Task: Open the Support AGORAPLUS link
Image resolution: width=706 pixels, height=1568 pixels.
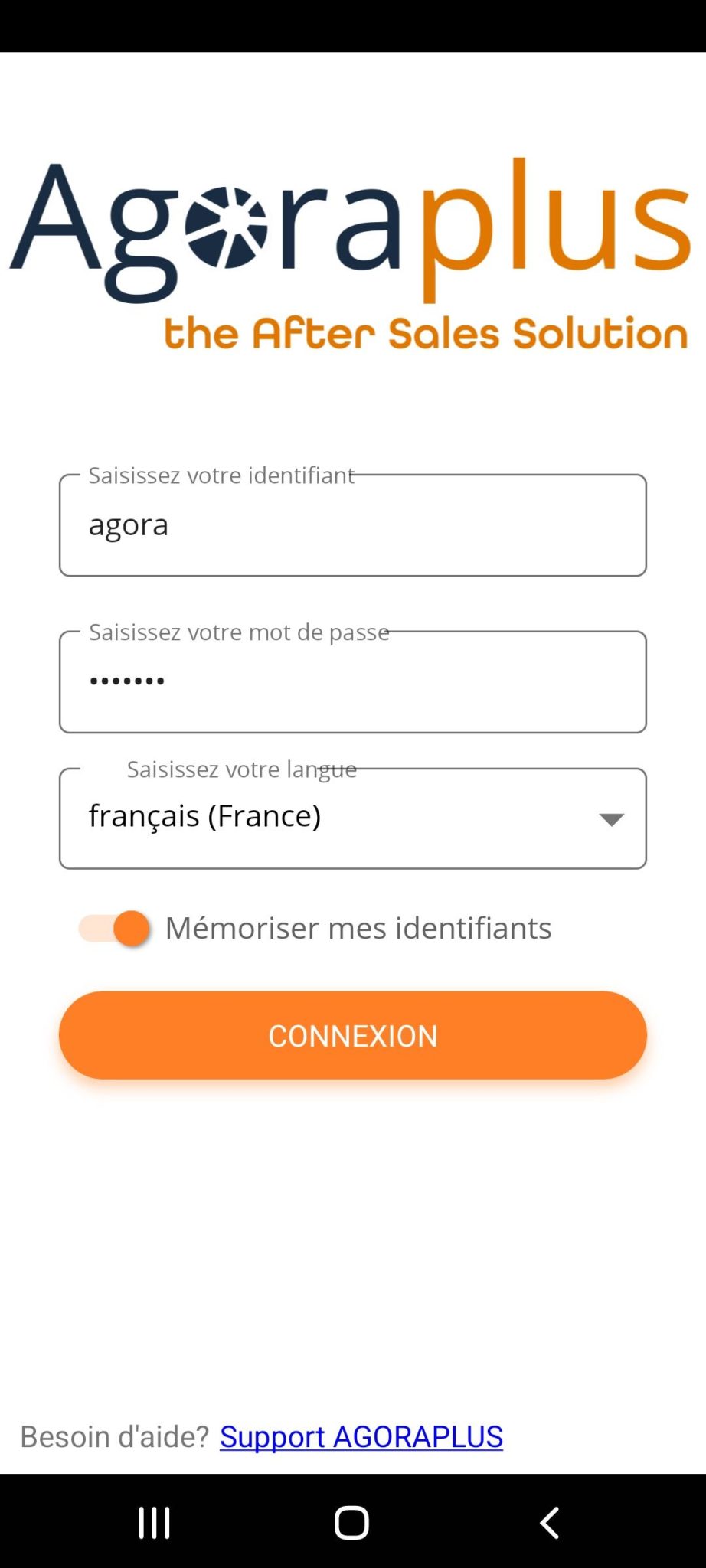Action: (360, 1436)
